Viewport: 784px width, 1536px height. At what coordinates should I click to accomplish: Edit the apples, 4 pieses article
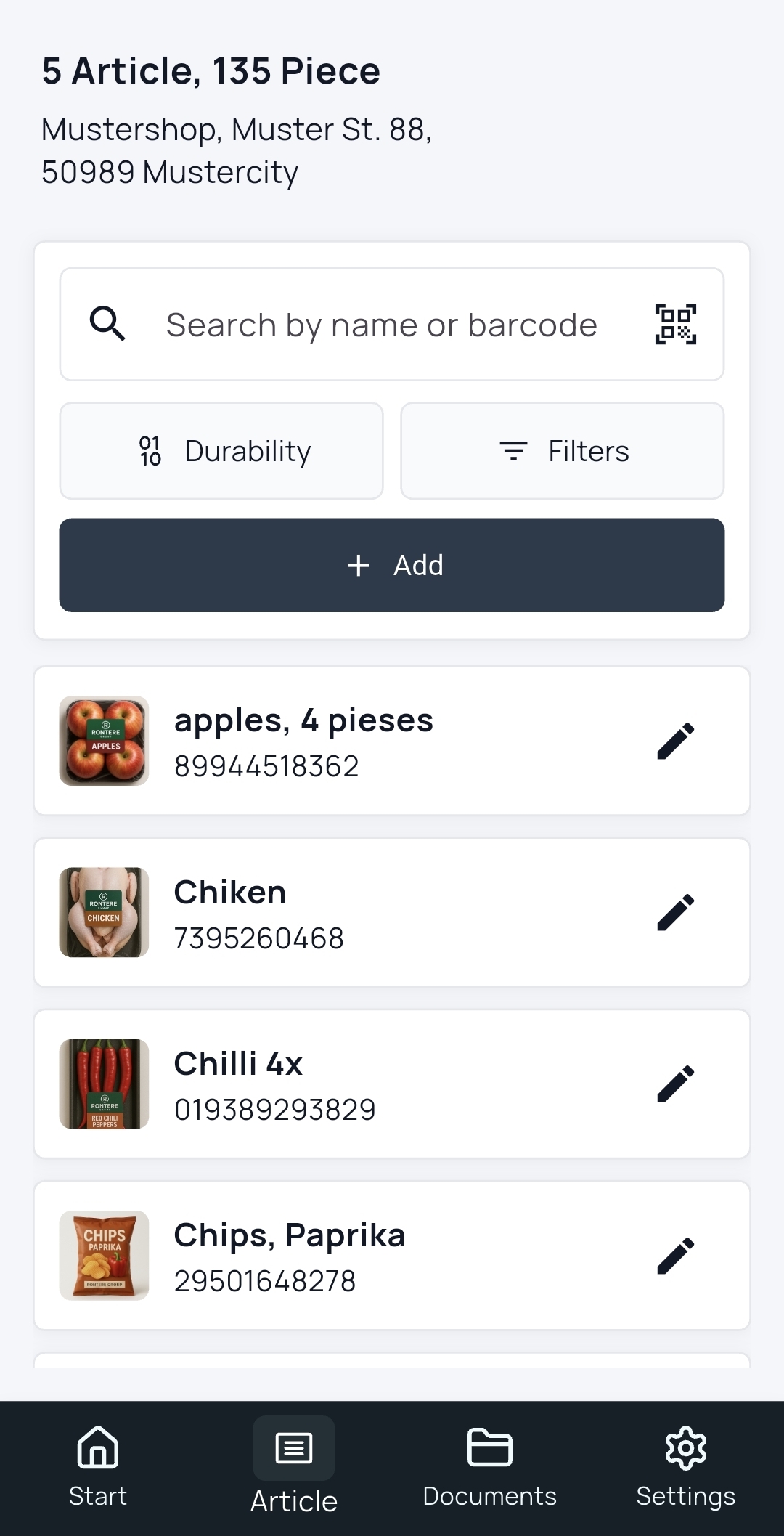[675, 741]
